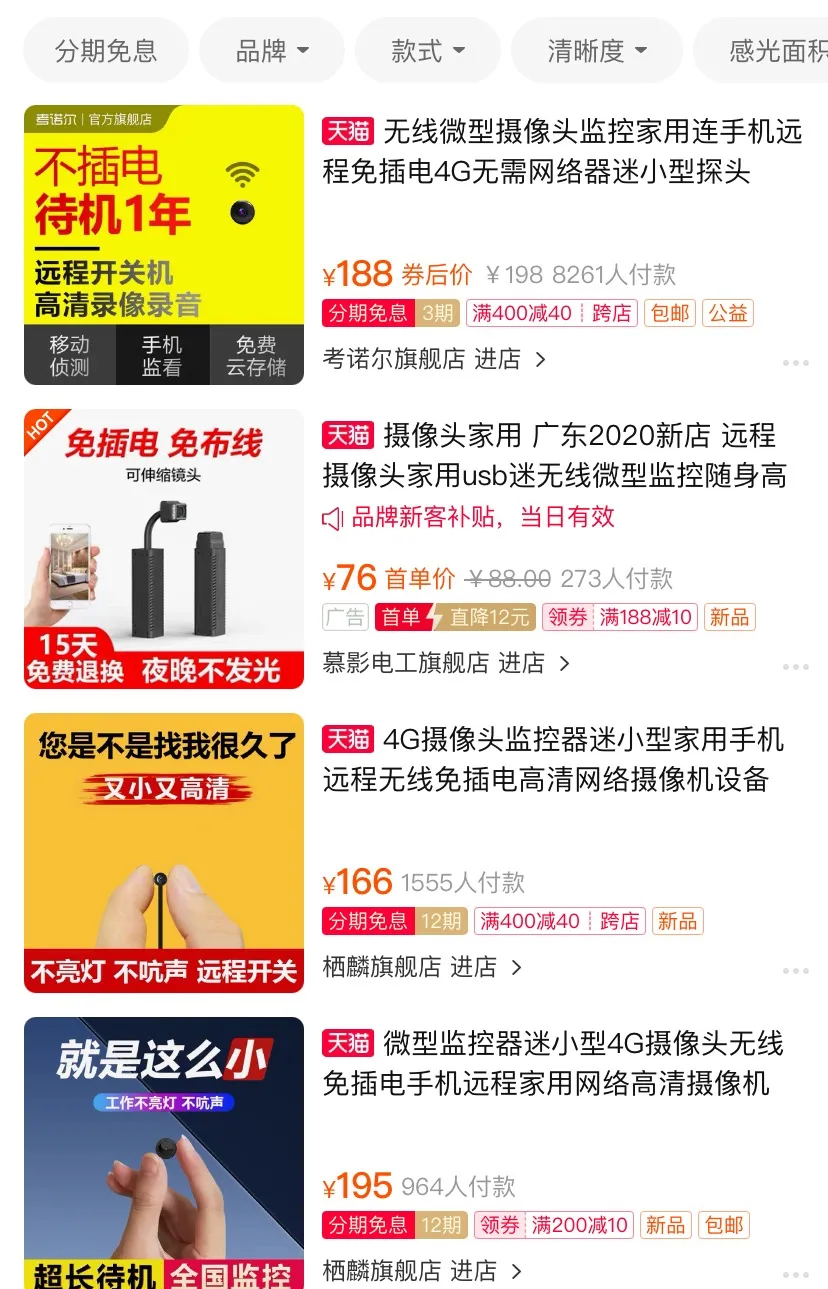Enter 栖麟旗舰店 under the ¥166 product

[x=422, y=967]
